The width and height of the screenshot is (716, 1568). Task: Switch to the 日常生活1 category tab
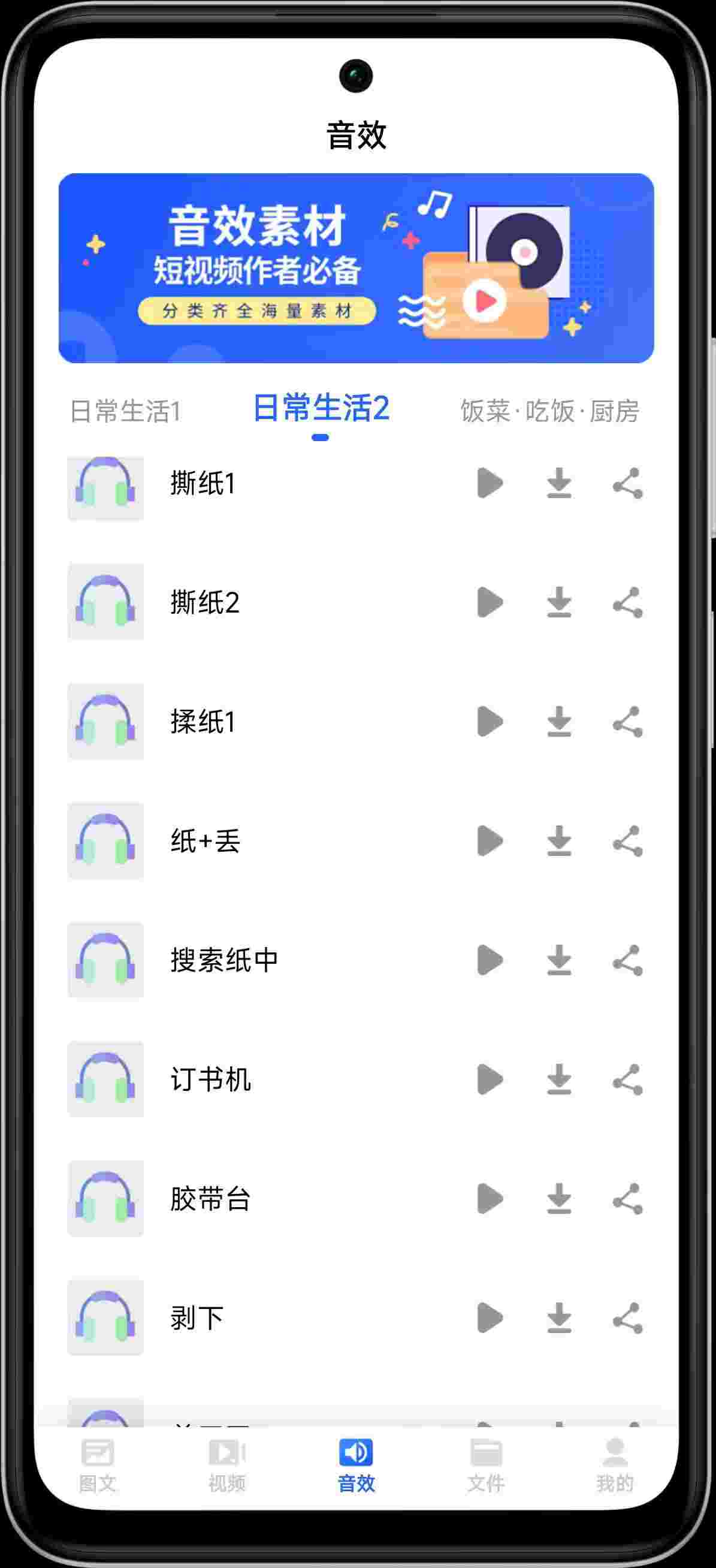(x=126, y=411)
